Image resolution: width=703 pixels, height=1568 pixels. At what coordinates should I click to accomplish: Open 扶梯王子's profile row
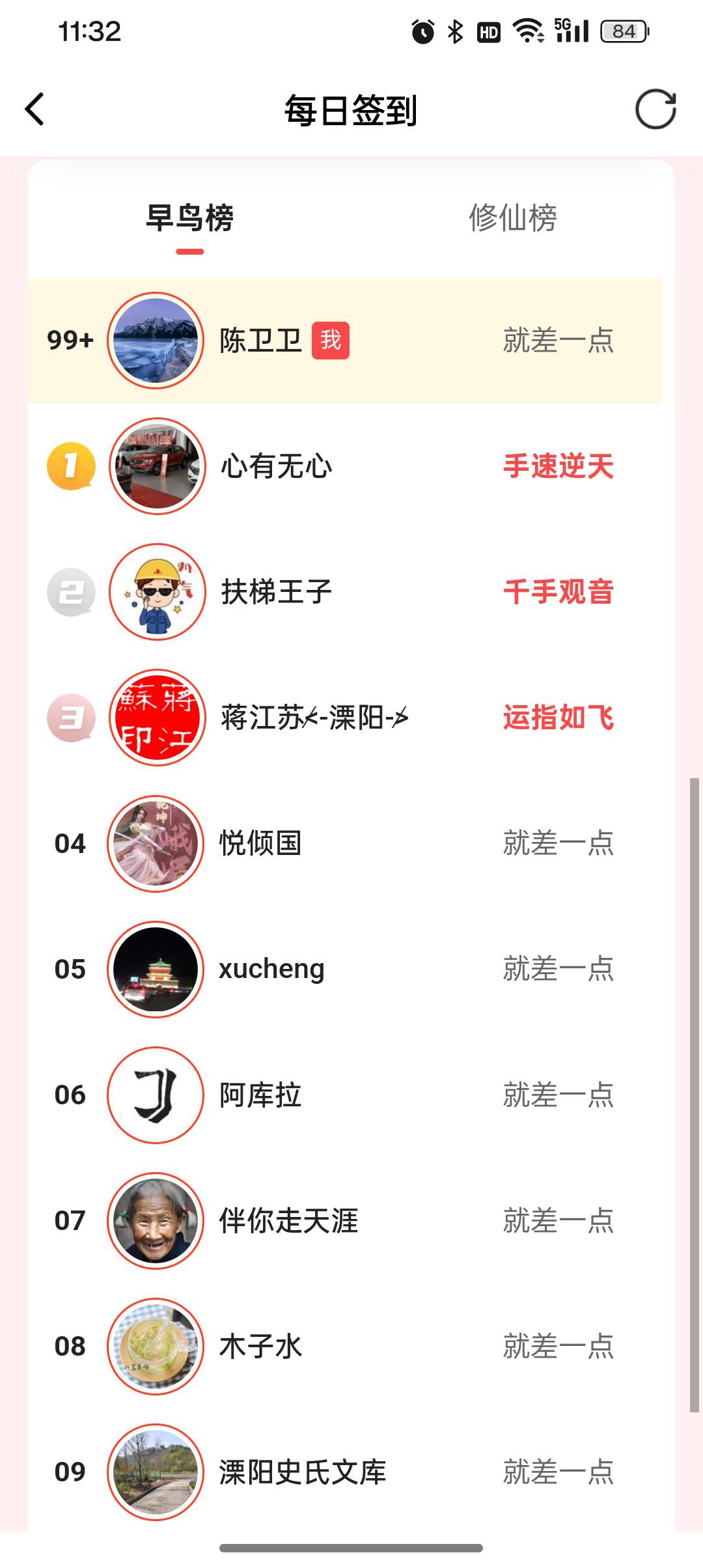click(276, 593)
